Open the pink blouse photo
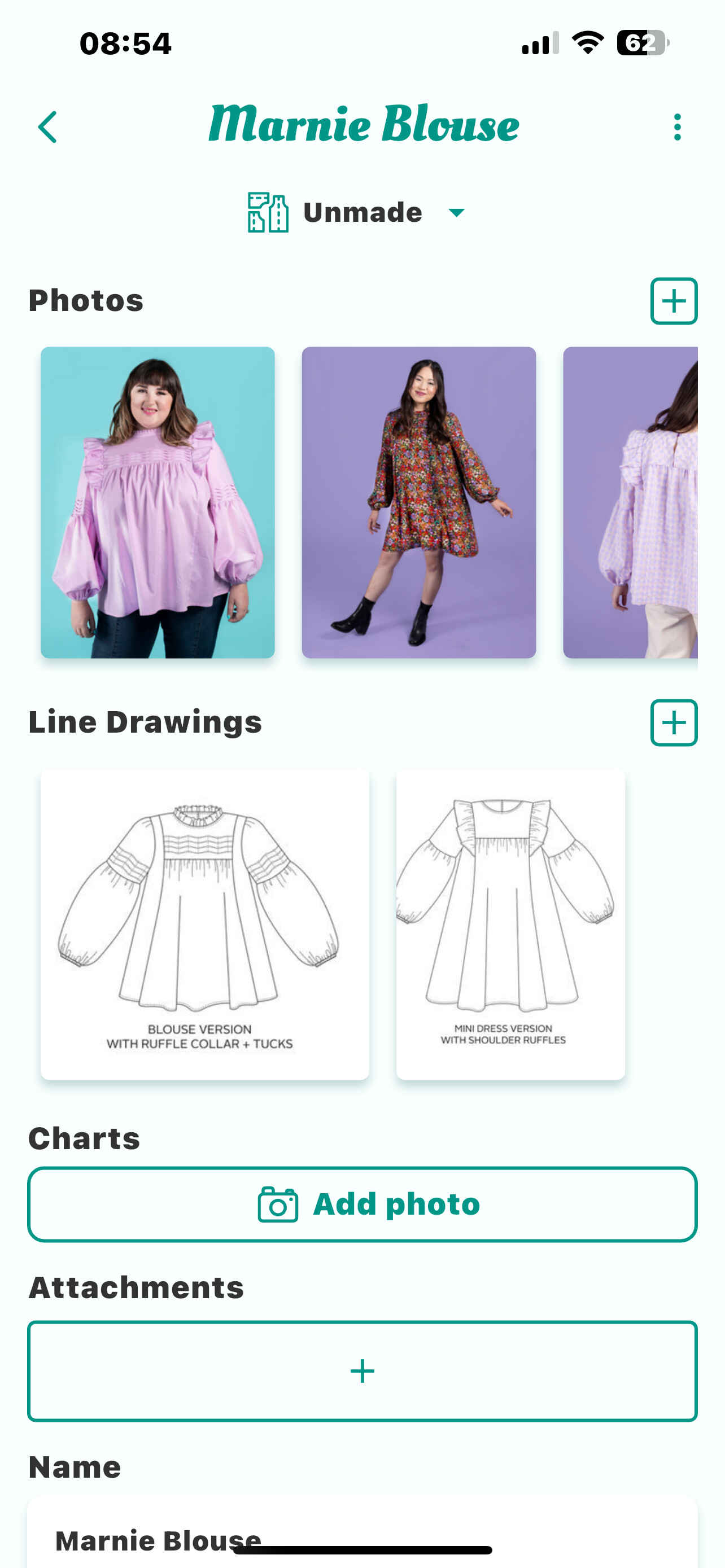Image resolution: width=725 pixels, height=1568 pixels. (x=158, y=502)
